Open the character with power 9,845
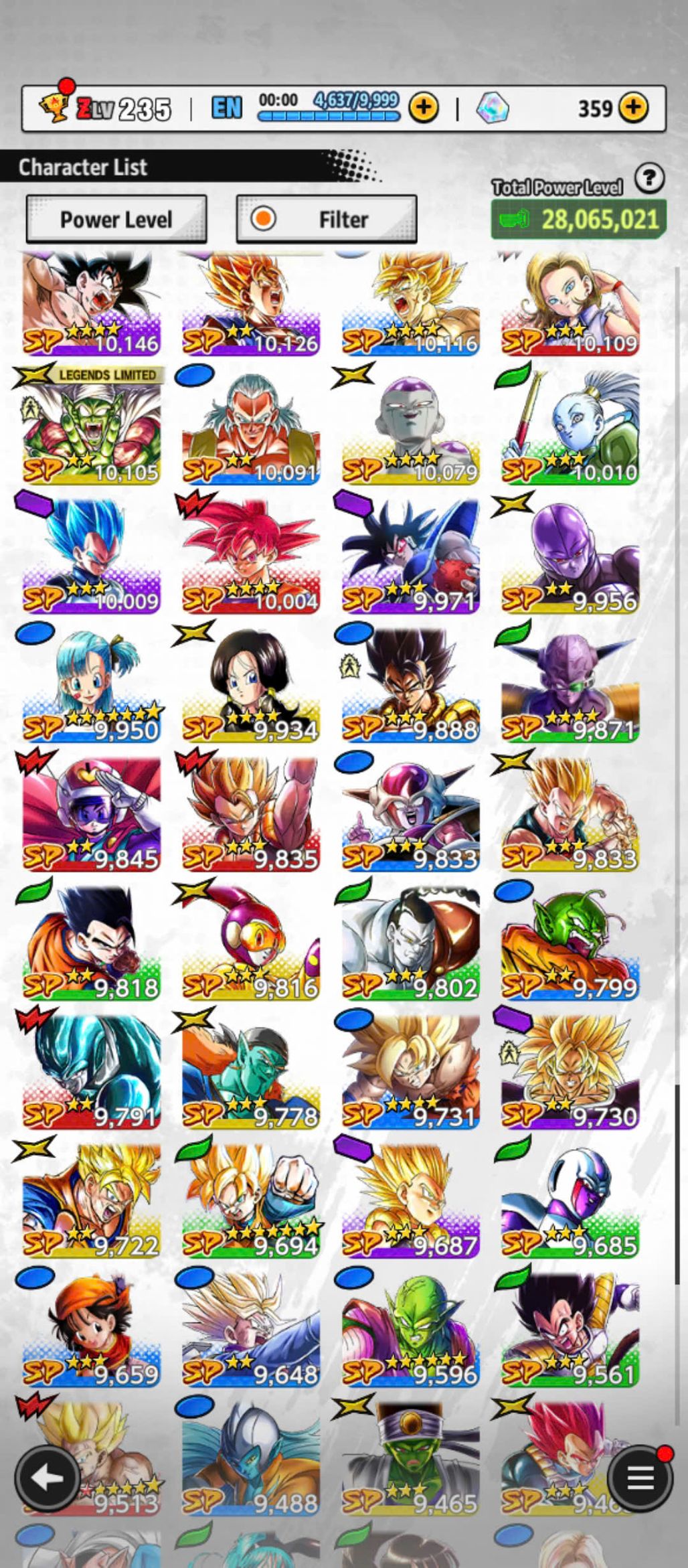 92,813
